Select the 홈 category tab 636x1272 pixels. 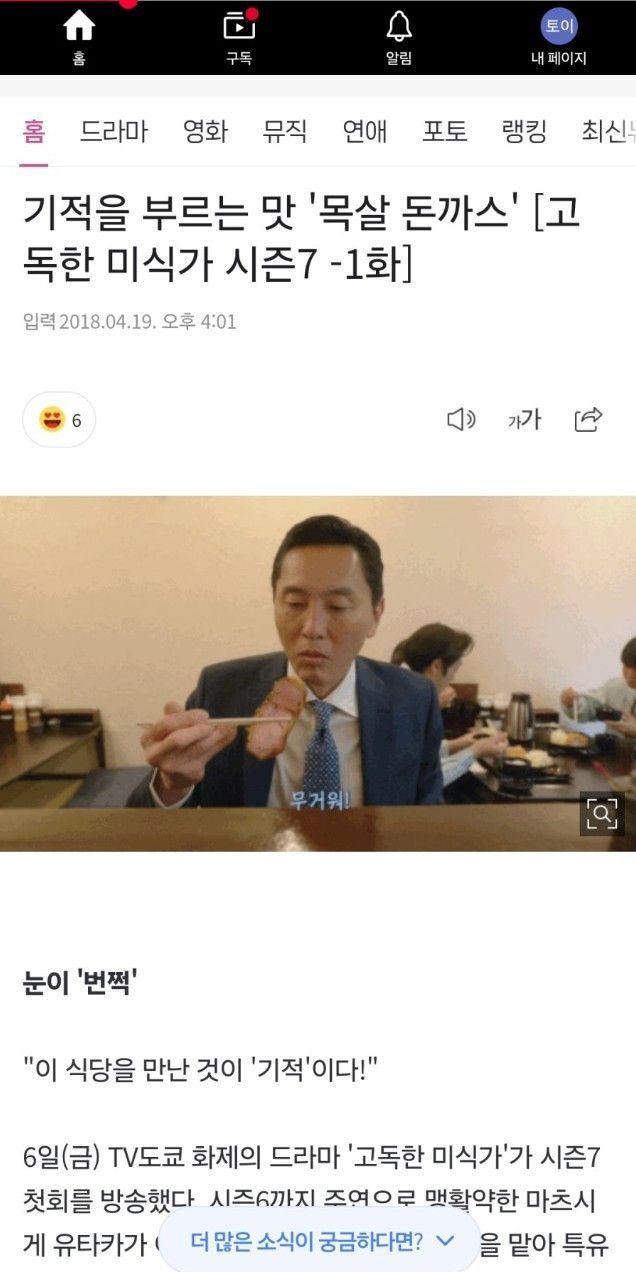coord(34,132)
